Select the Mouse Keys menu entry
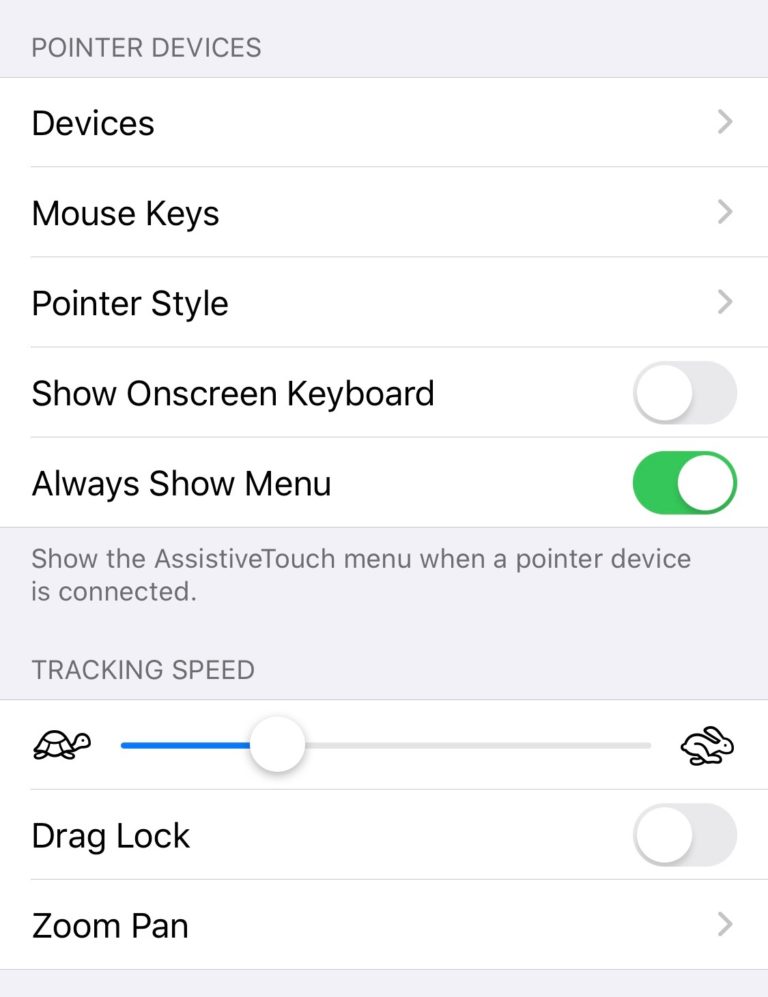 point(125,212)
